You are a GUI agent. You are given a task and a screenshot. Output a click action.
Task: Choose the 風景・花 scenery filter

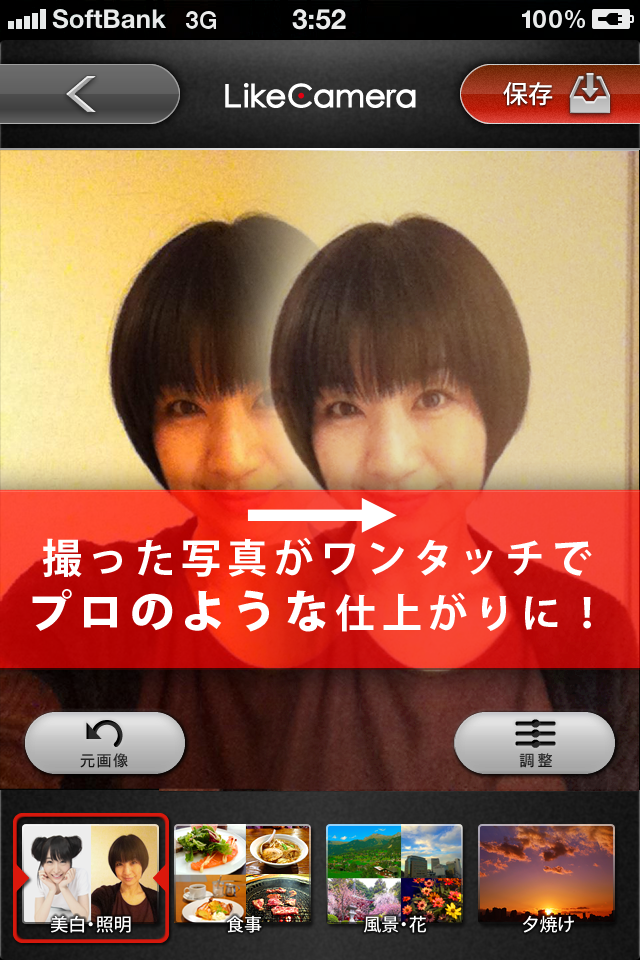395,878
